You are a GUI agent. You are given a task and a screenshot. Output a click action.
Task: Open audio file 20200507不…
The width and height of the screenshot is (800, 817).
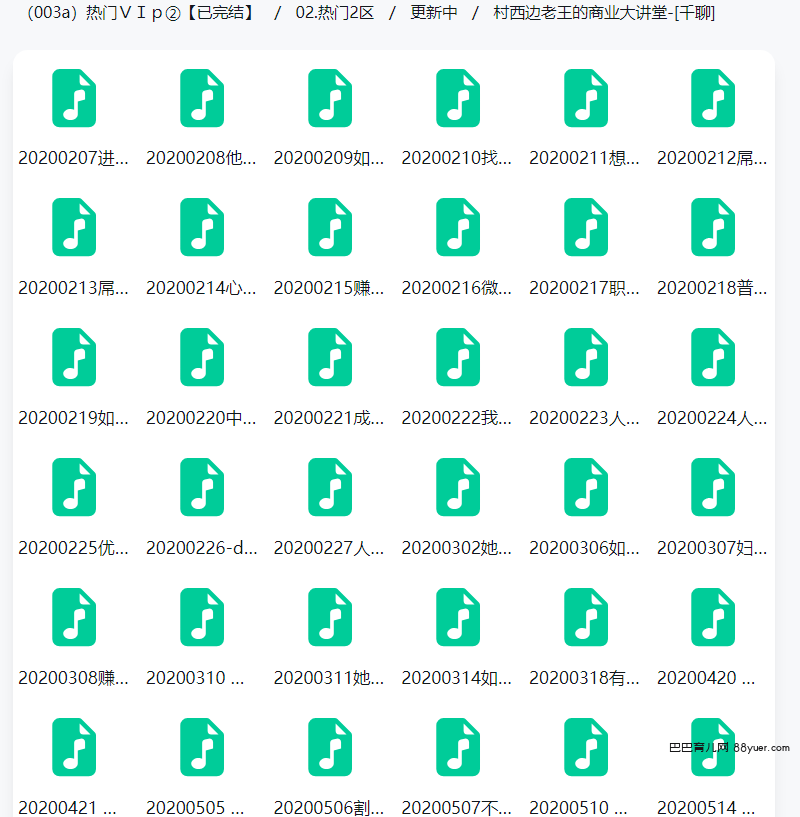(x=458, y=747)
